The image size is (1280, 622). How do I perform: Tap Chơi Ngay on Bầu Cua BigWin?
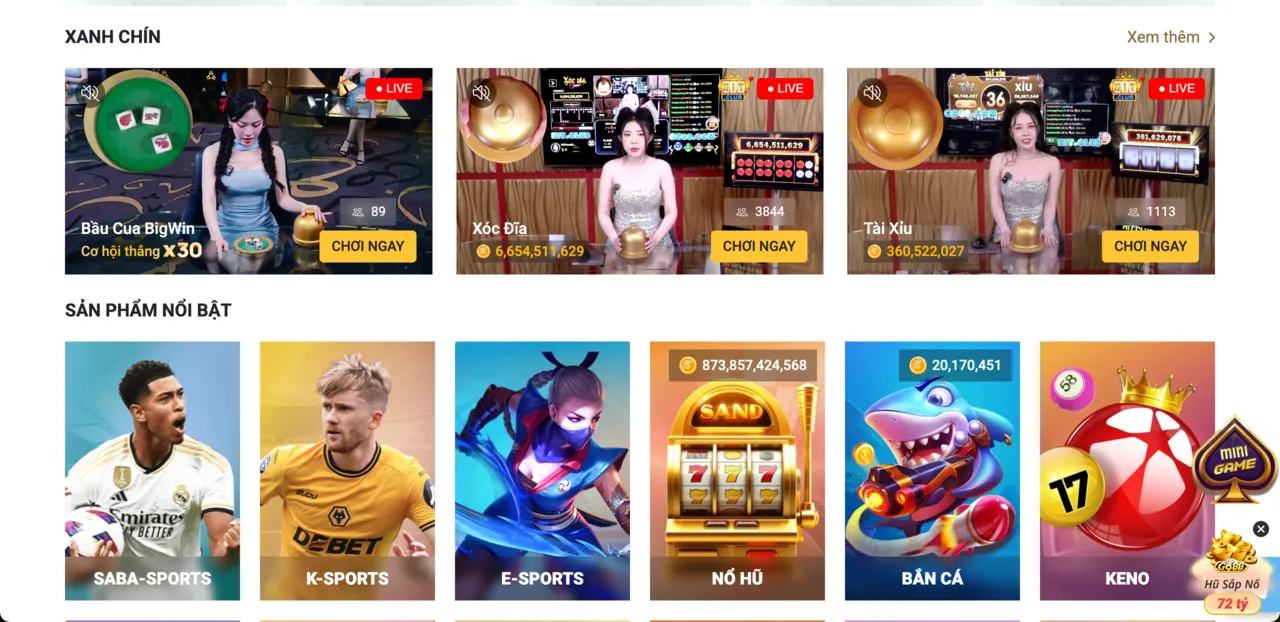pos(367,246)
